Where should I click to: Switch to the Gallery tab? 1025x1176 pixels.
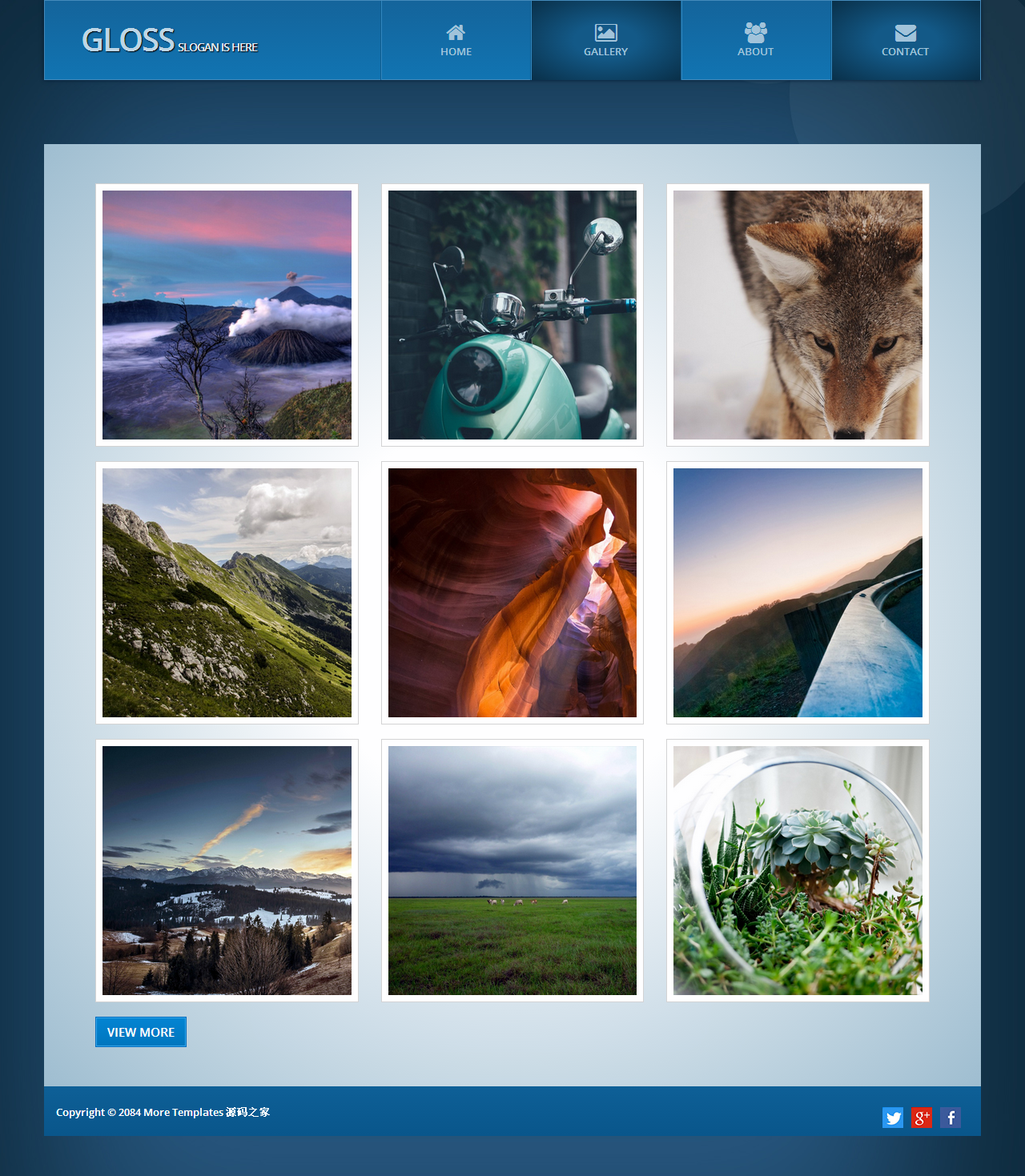605,40
